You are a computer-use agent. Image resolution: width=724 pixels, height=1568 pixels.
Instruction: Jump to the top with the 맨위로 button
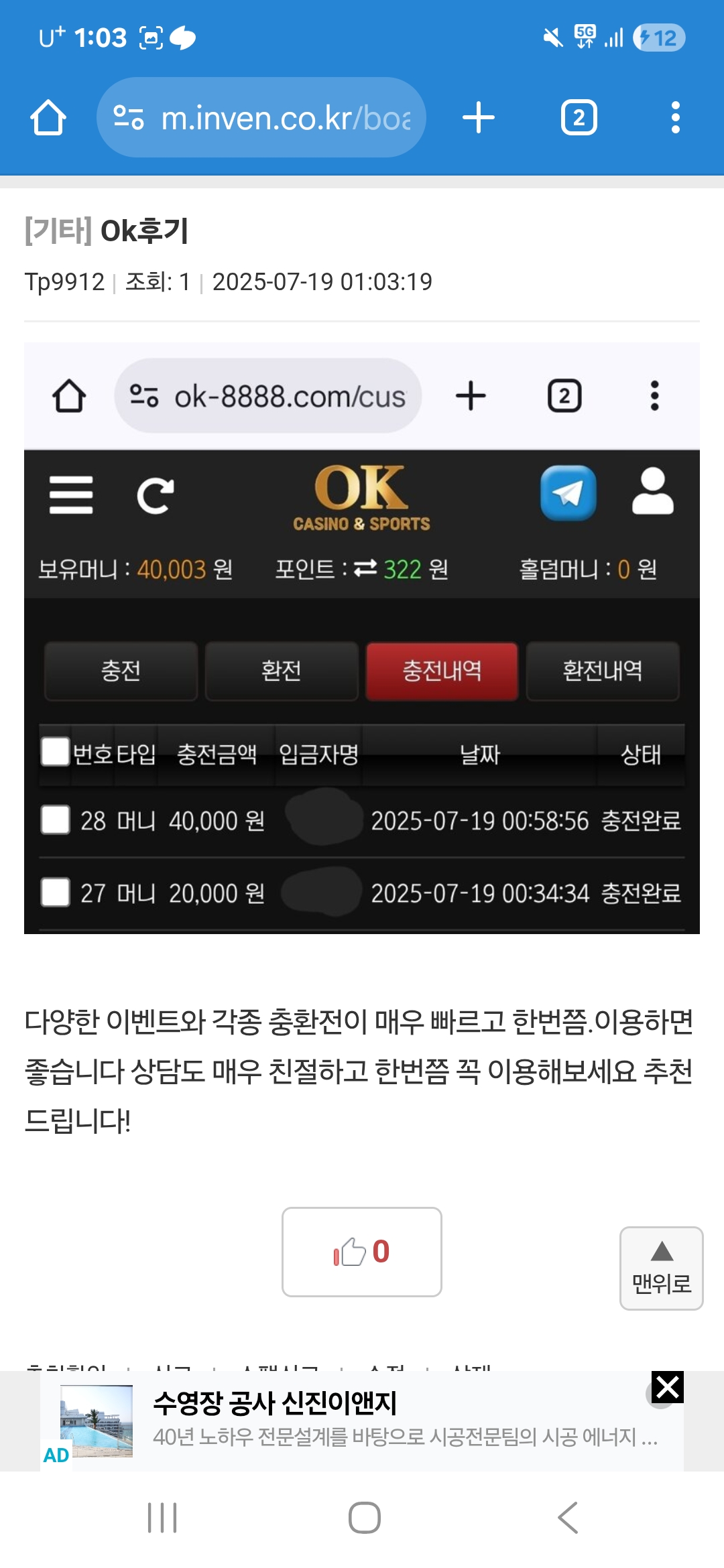click(x=661, y=1268)
